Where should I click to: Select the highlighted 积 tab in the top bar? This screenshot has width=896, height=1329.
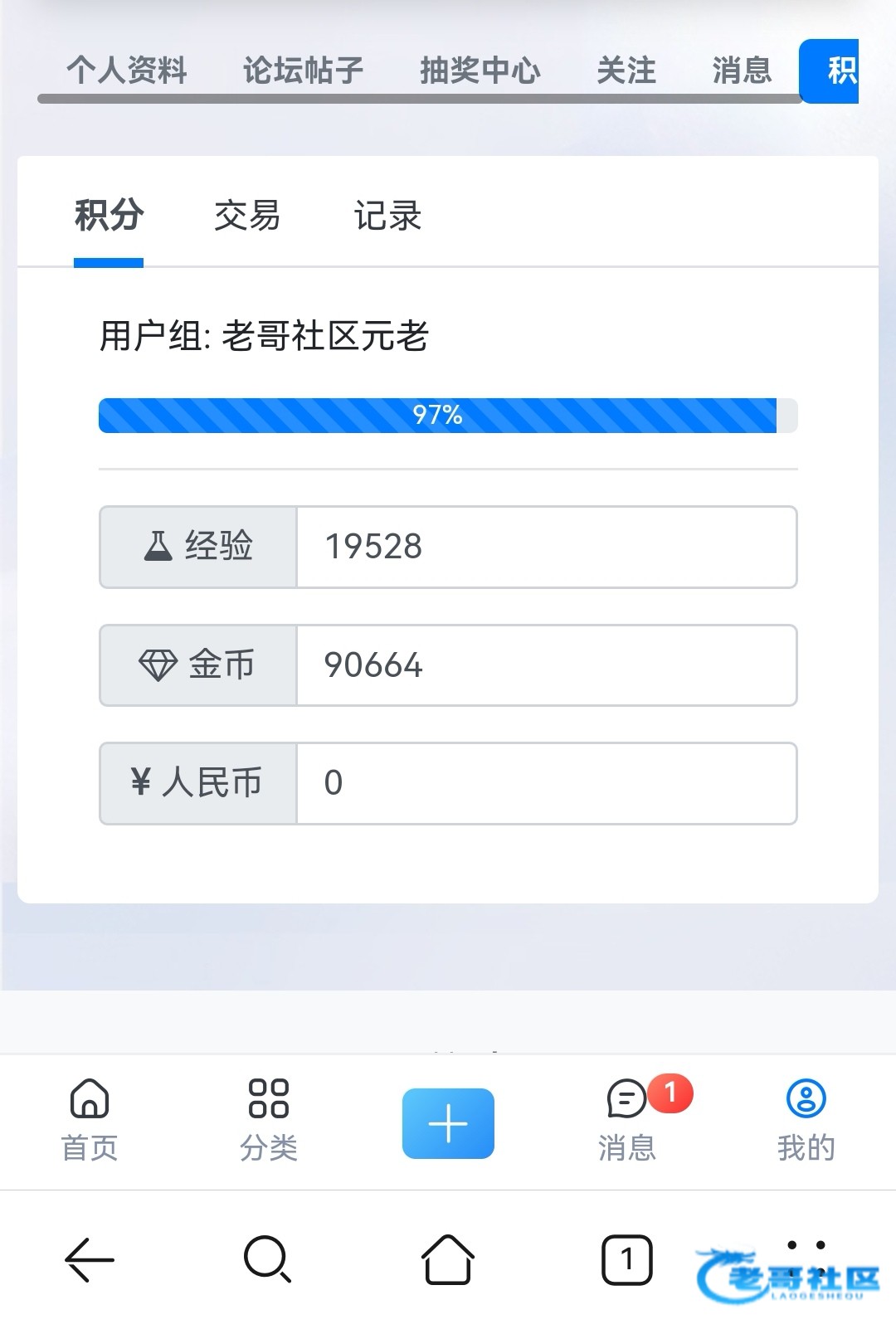coord(830,71)
